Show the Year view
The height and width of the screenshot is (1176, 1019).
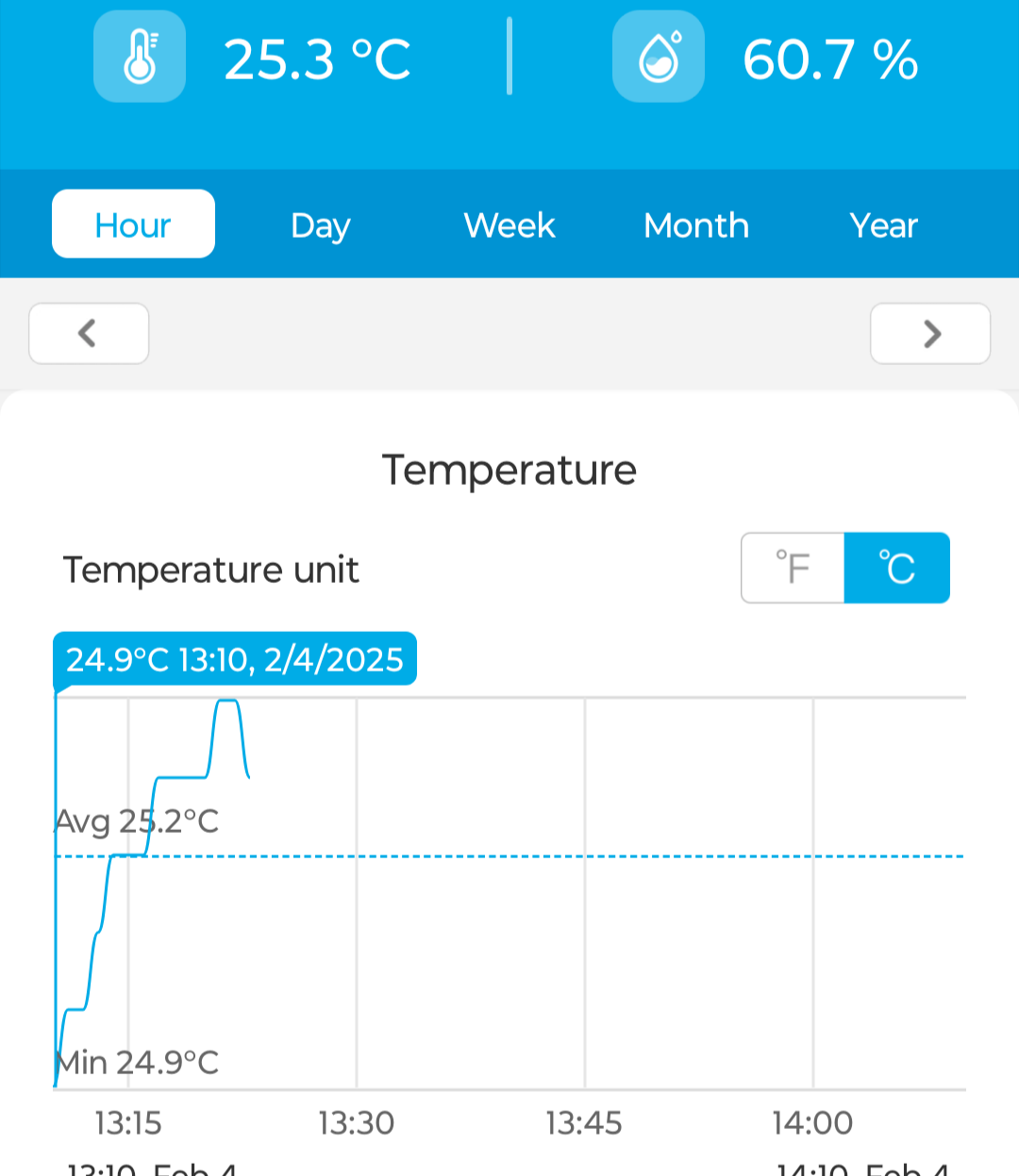883,225
